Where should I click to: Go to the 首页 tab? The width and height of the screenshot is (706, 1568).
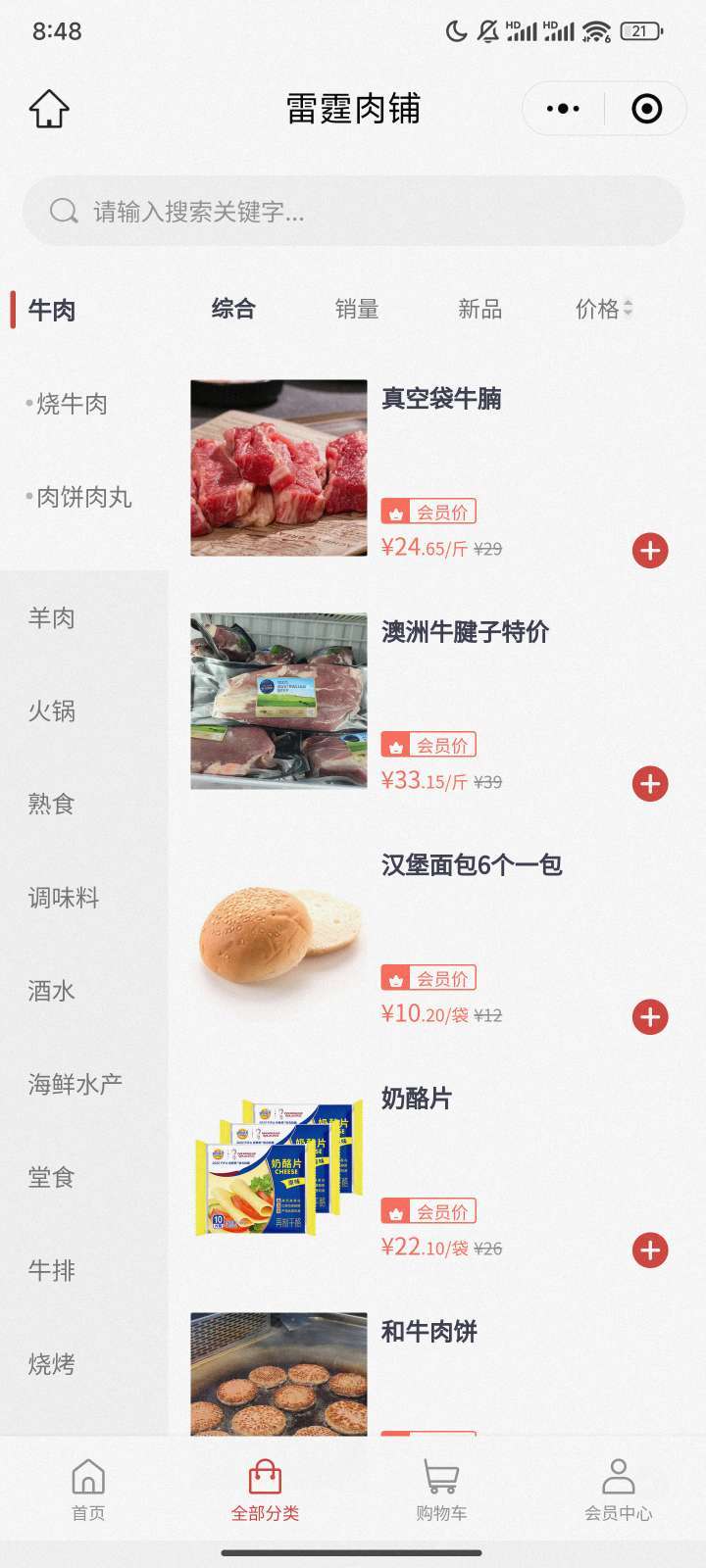click(x=88, y=1491)
